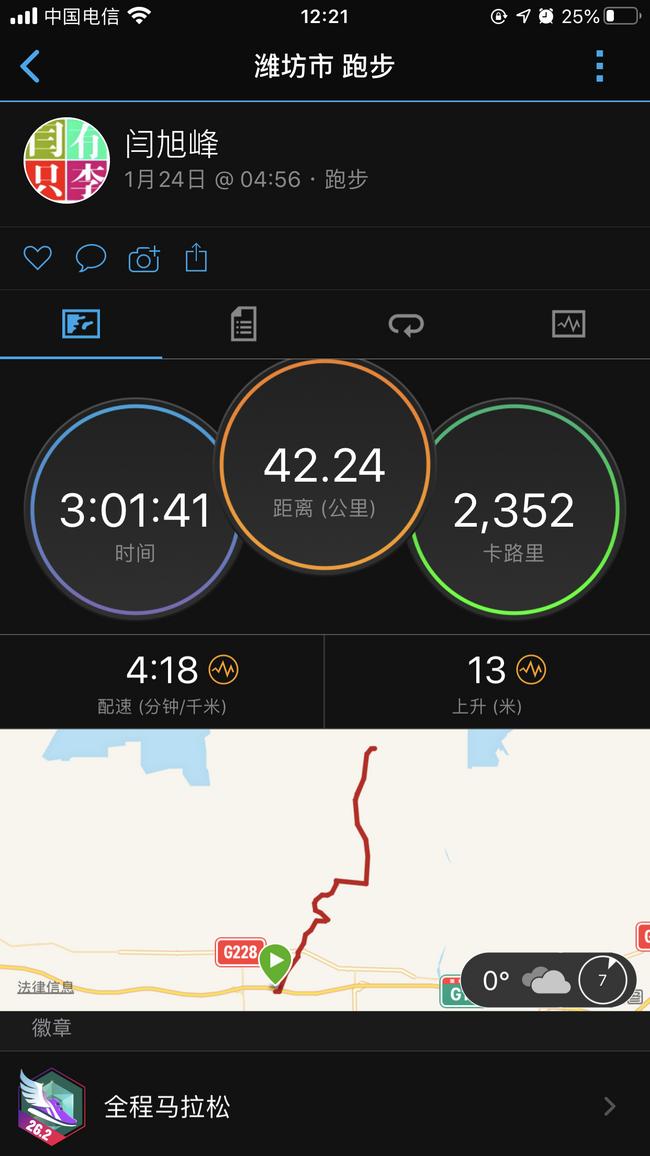Open the 全程马拉松 badge row
The image size is (650, 1156).
tap(324, 1106)
